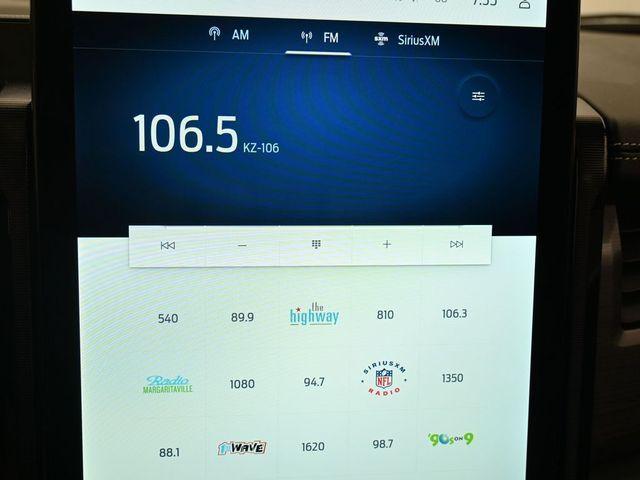Tune to the 106.3 preset
The image size is (640, 480).
pos(454,314)
